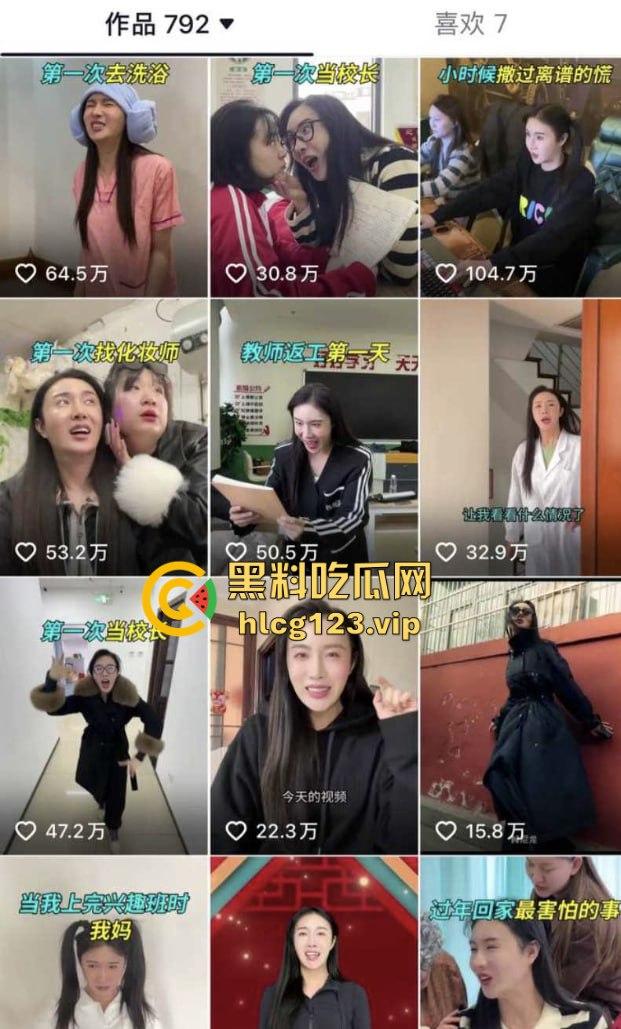Image resolution: width=621 pixels, height=1029 pixels.
Task: Play video 小时候撒过离谱的慌
Action: [x=520, y=178]
